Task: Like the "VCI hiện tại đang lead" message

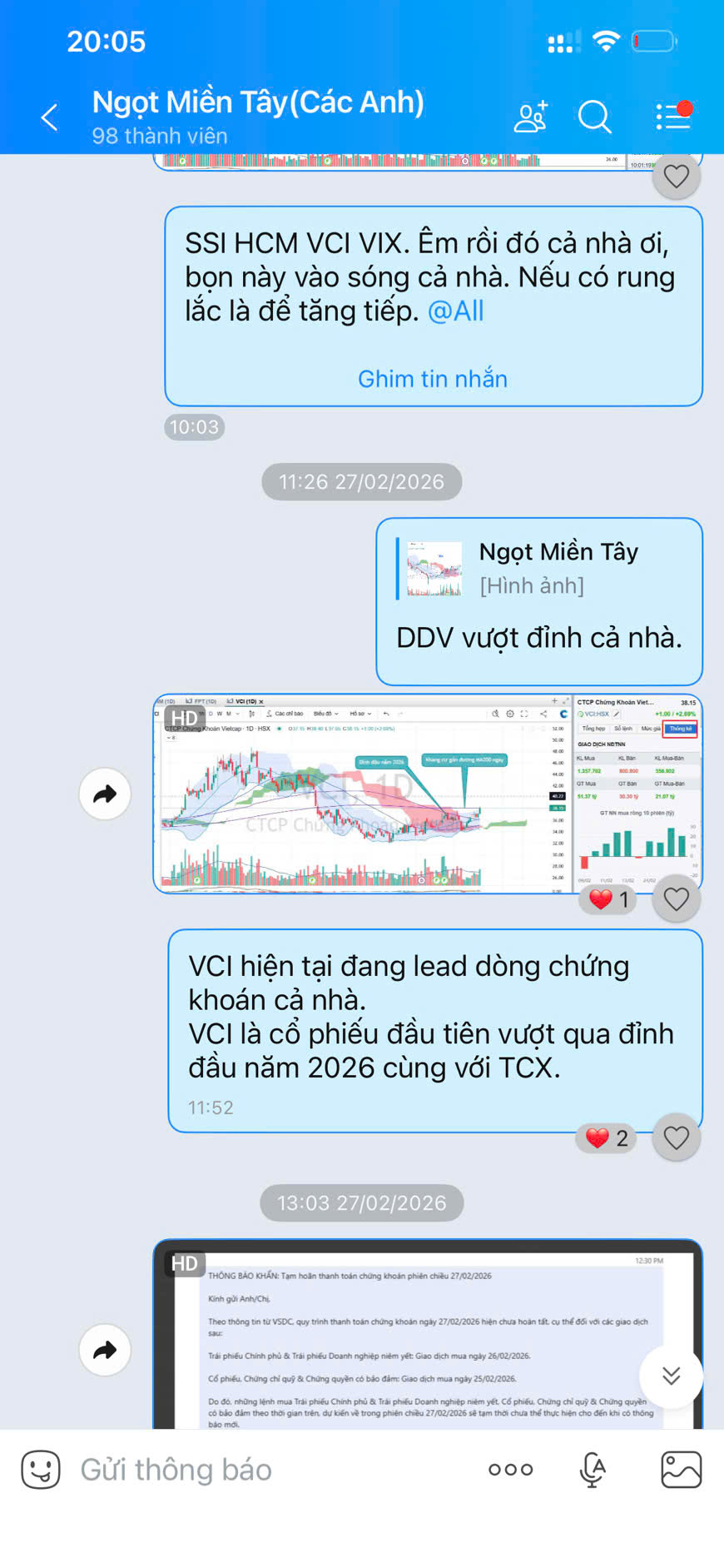Action: pyautogui.click(x=676, y=1137)
